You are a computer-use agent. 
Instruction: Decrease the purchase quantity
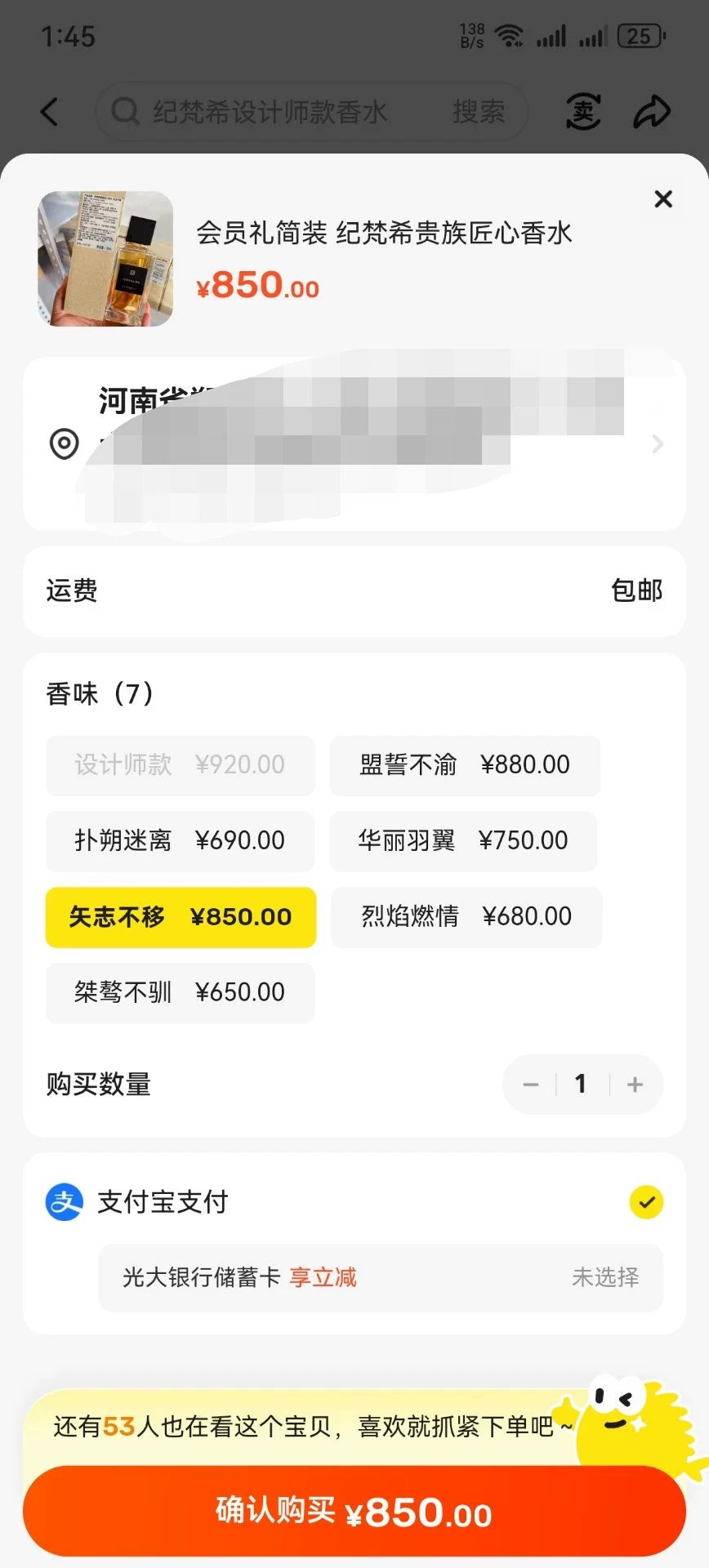[531, 1085]
